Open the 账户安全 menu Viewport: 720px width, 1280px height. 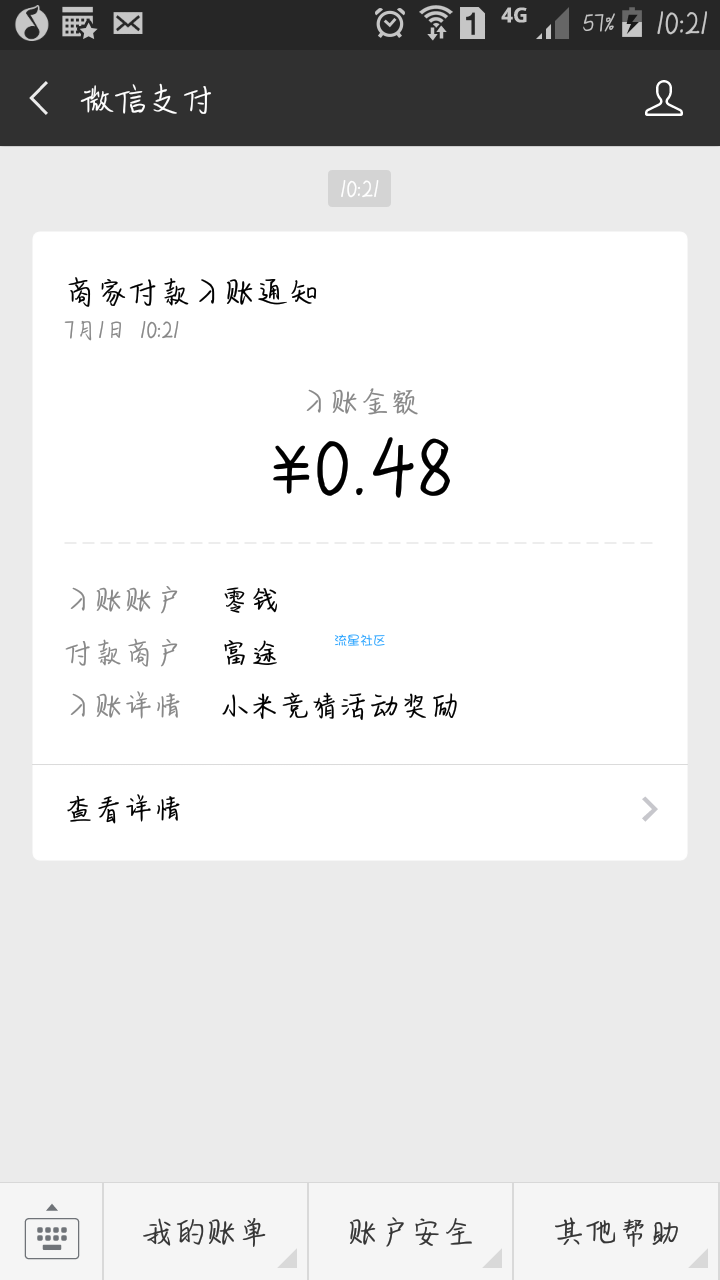point(411,1232)
